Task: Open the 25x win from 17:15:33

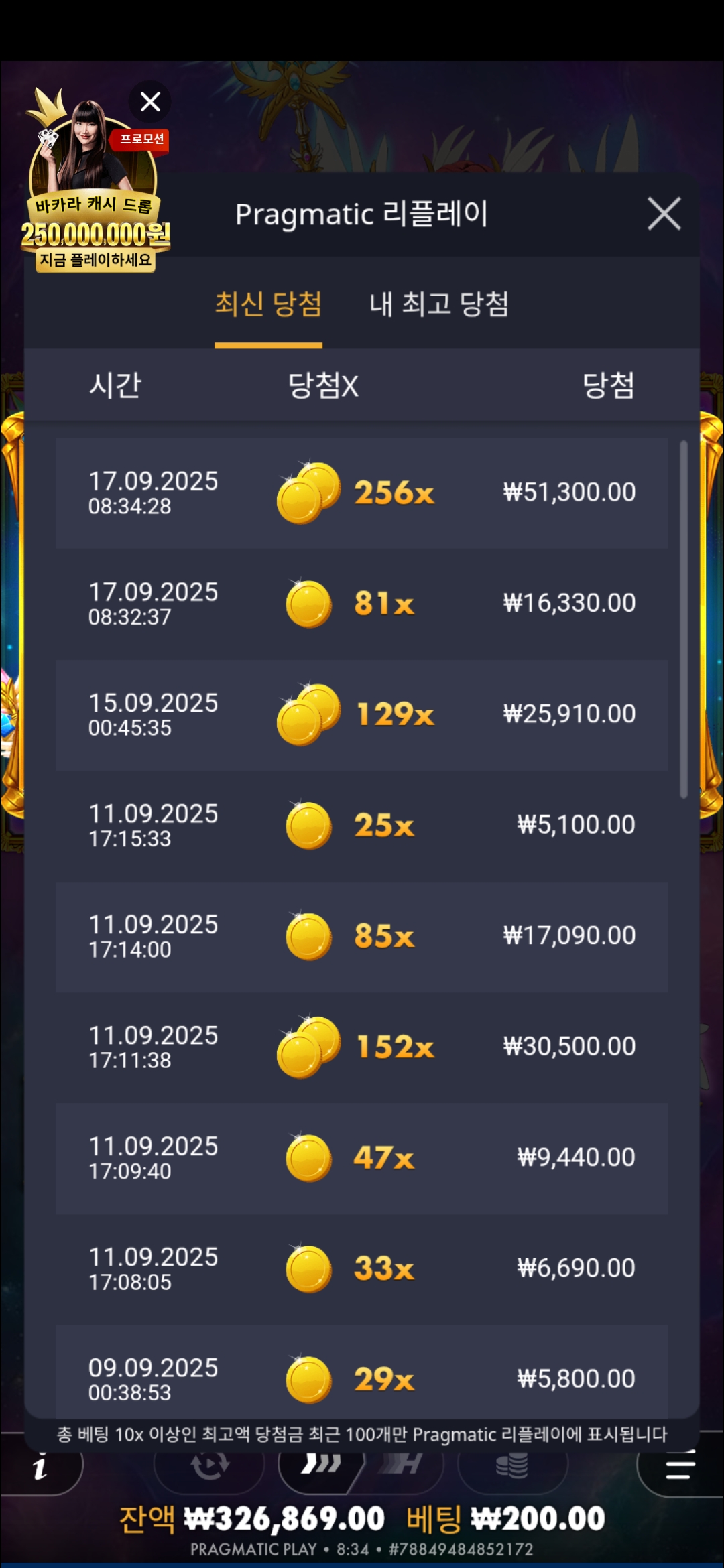Action: click(x=362, y=826)
